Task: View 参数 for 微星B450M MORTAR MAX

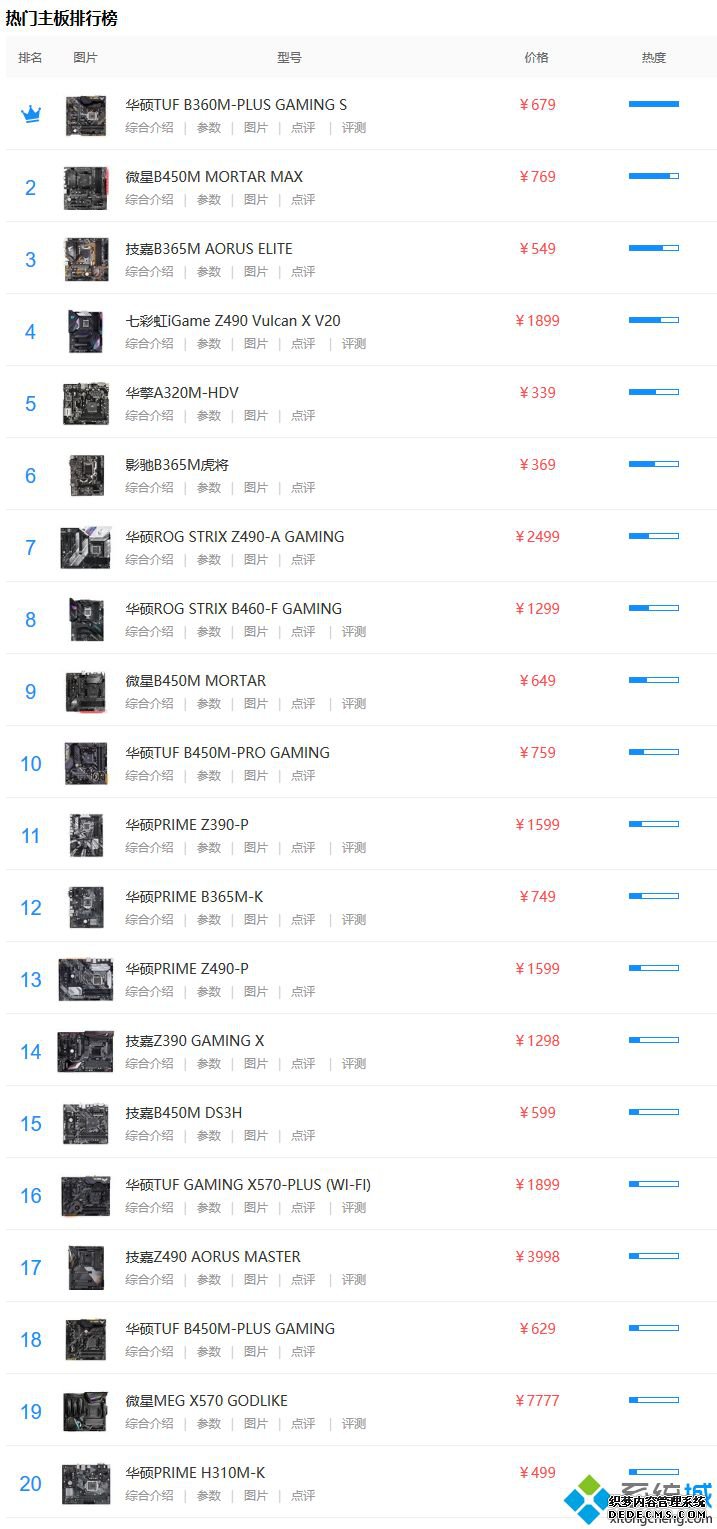Action: 208,200
